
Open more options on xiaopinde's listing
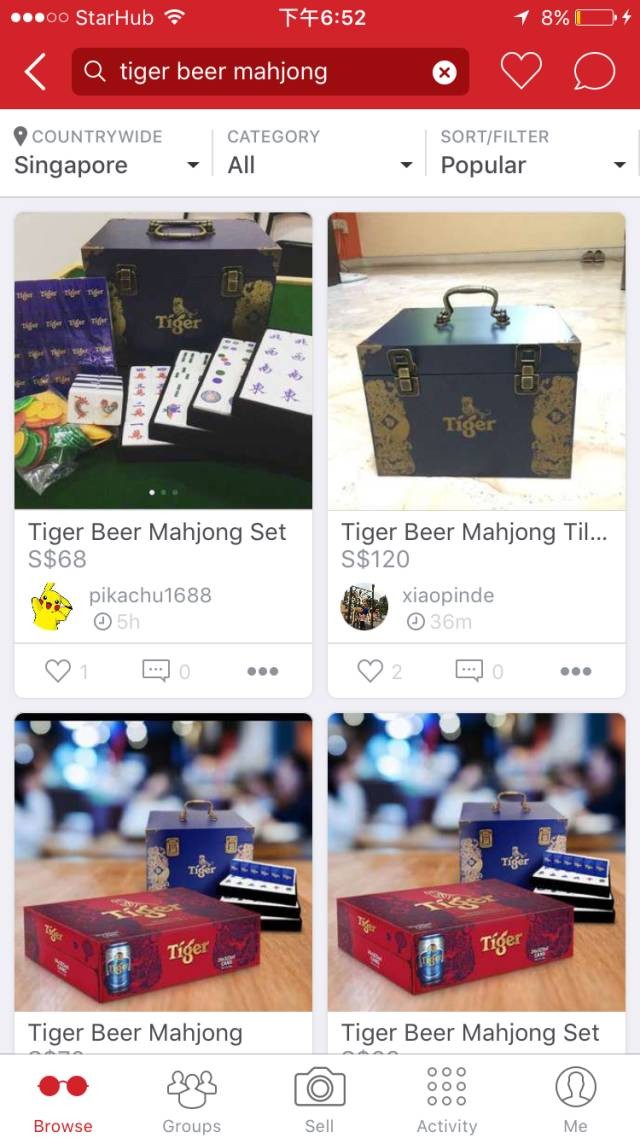[x=575, y=671]
